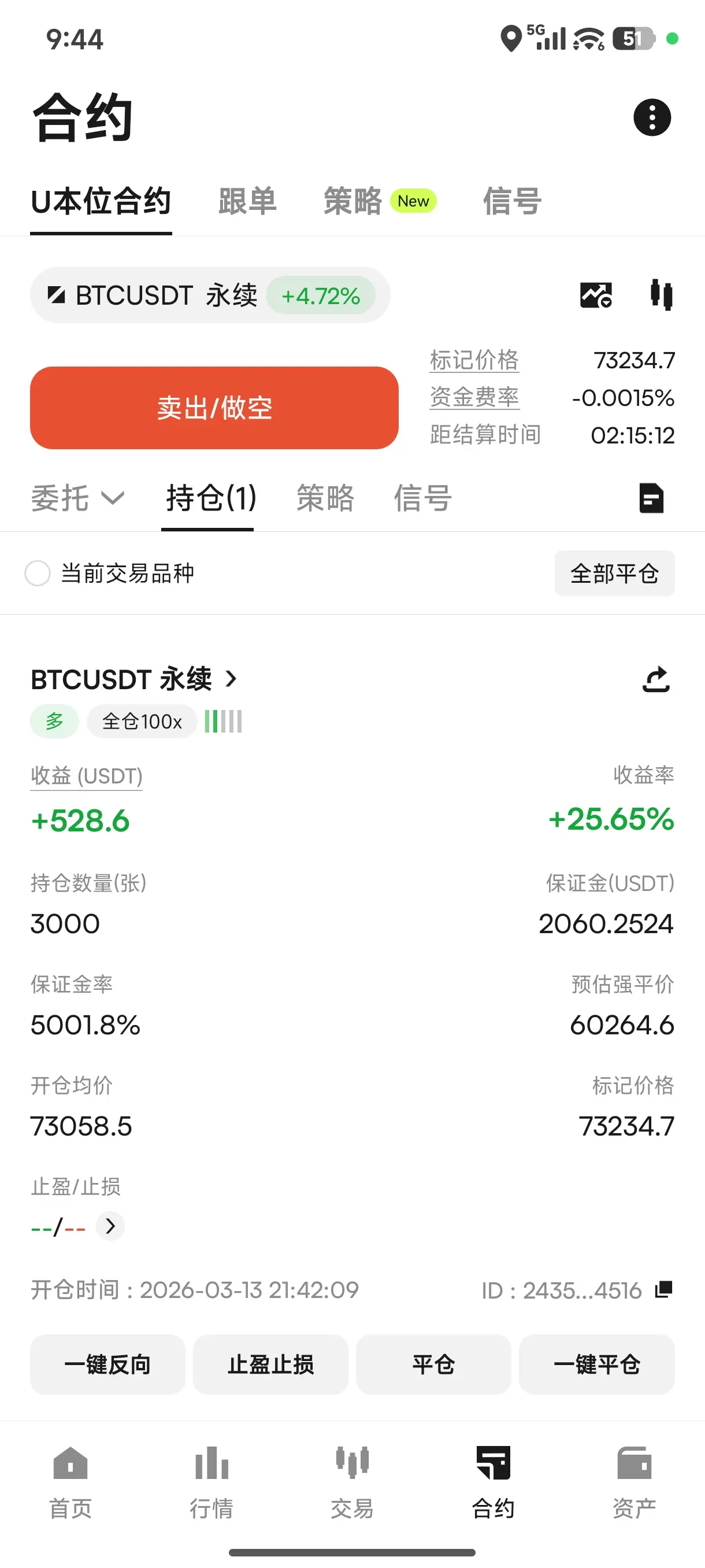Open the order history document icon
This screenshot has height=1568, width=705.
tap(651, 498)
